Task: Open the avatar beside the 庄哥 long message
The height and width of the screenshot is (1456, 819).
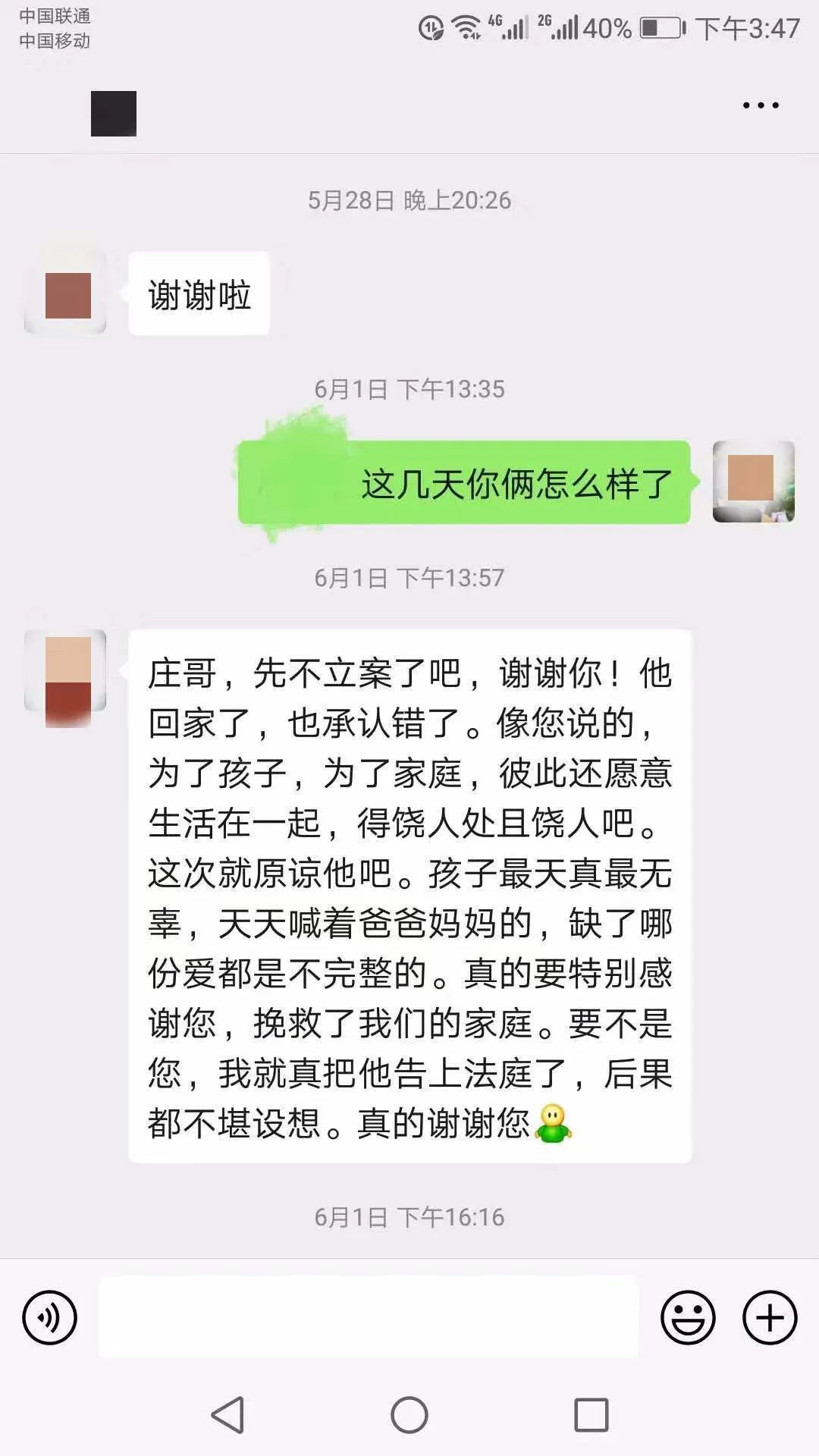Action: (66, 672)
